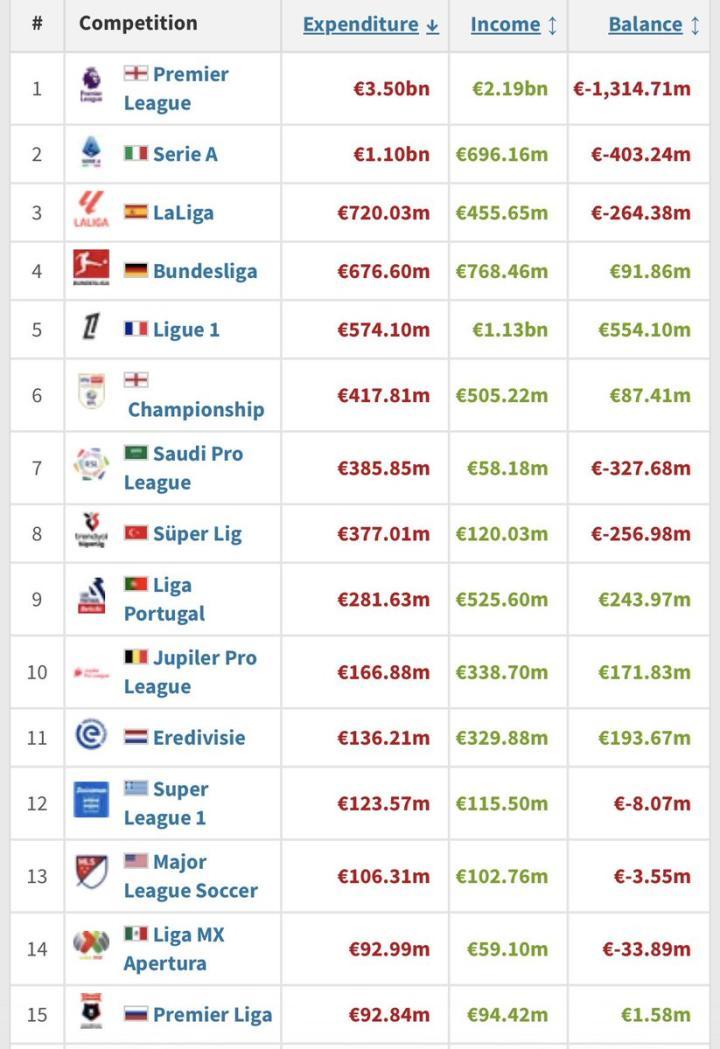Select LaLiga from the list
The height and width of the screenshot is (1049, 720).
coord(183,213)
